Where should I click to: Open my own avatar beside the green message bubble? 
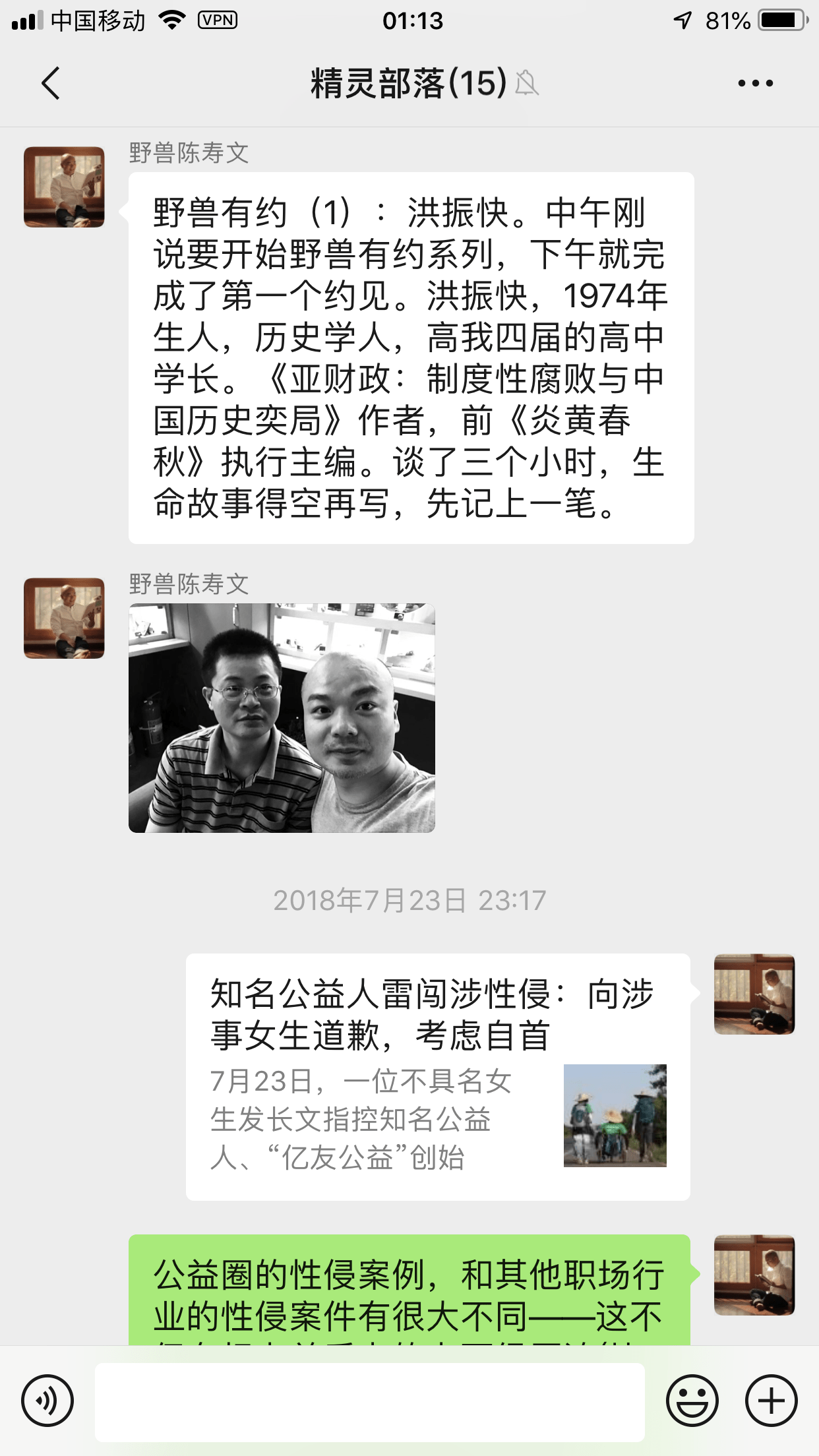754,1275
